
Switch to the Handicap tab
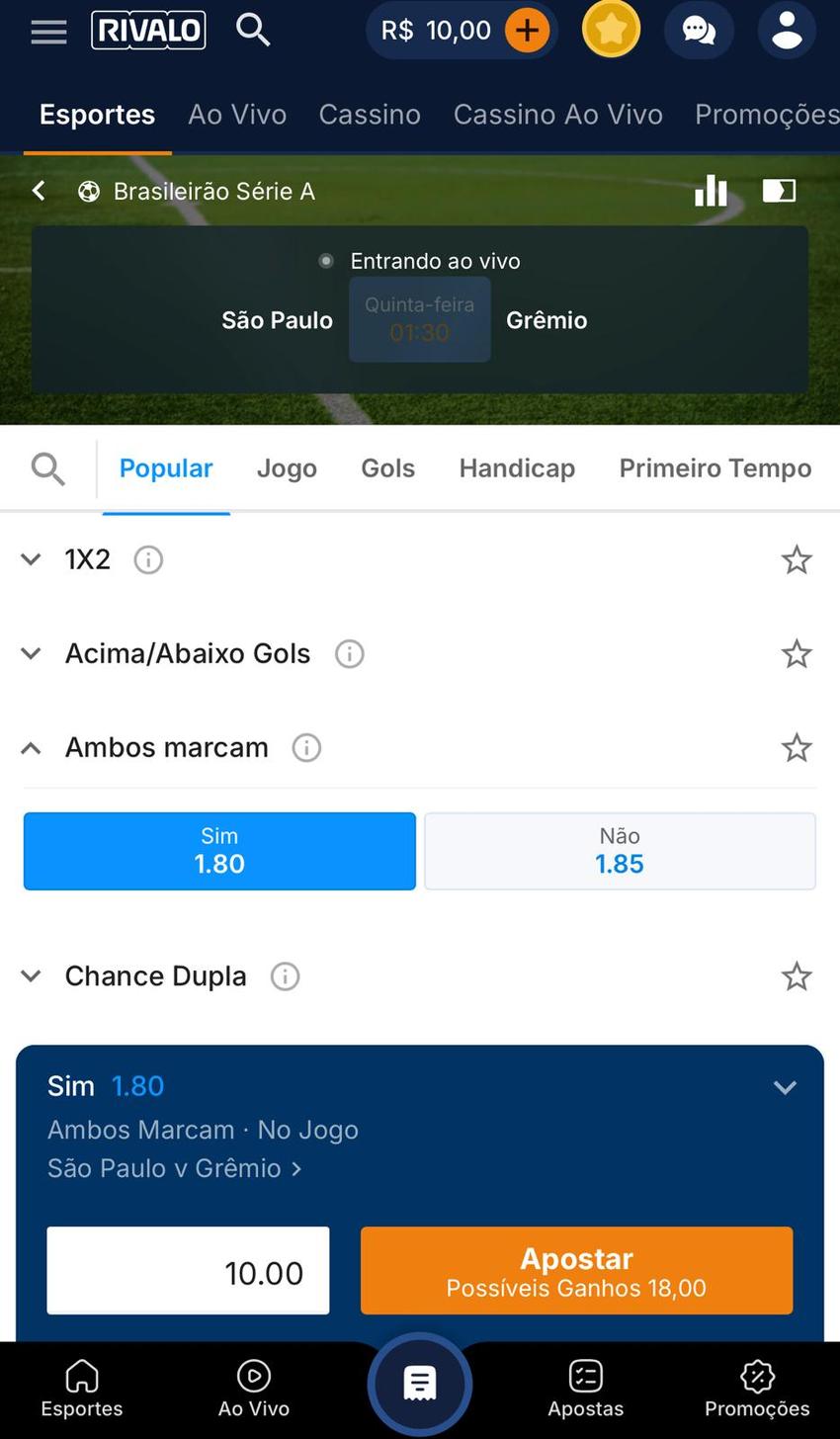[516, 467]
